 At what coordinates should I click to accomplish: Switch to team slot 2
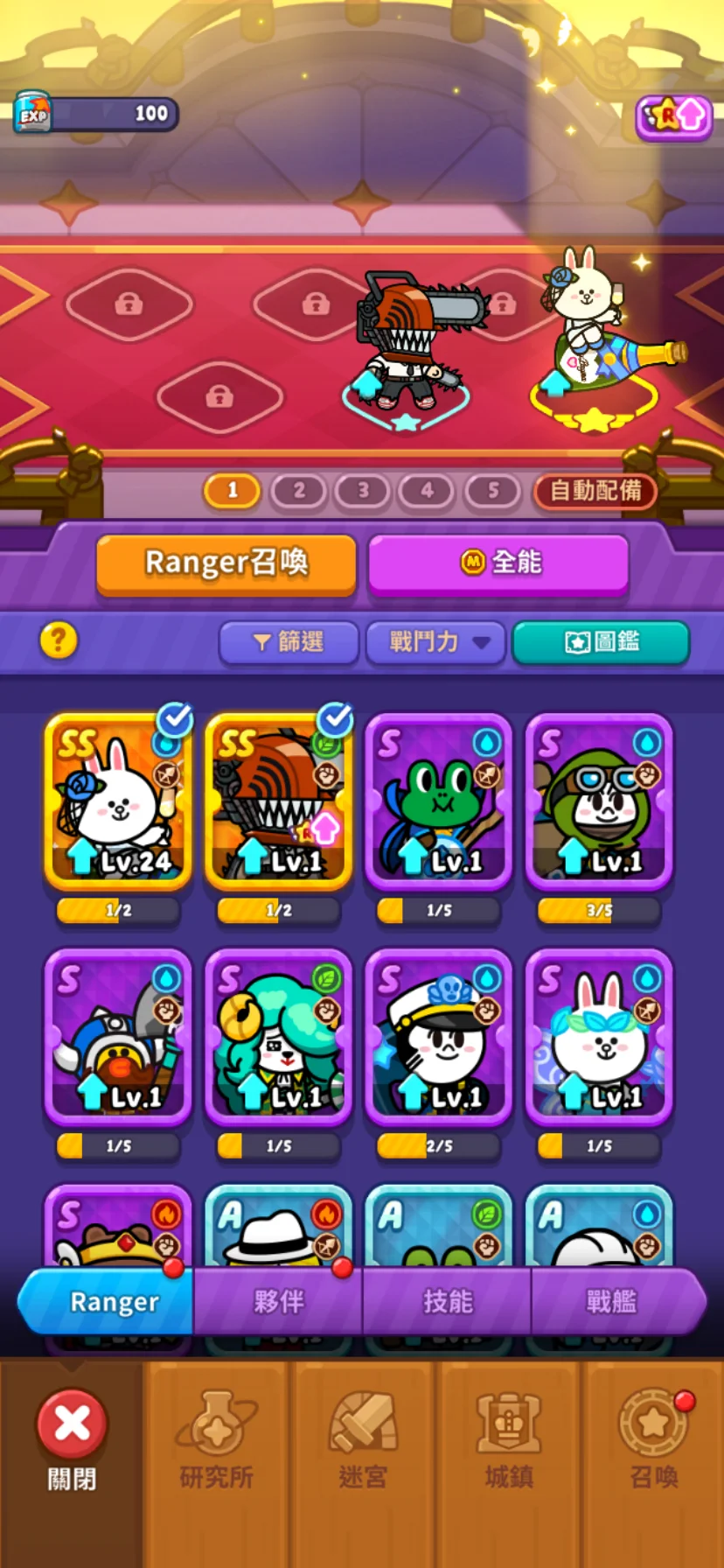pyautogui.click(x=298, y=491)
